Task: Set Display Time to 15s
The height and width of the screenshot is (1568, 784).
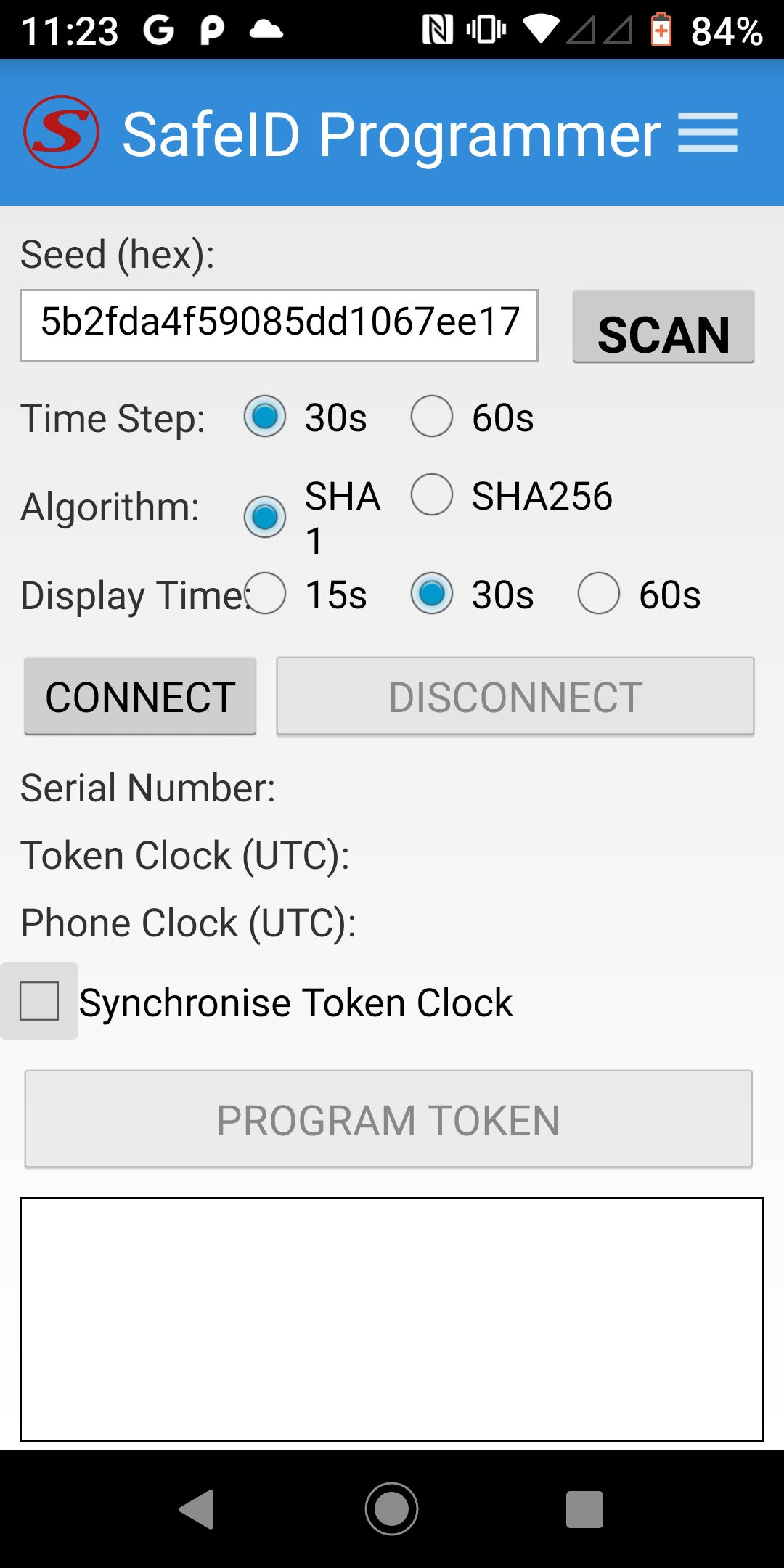Action: (265, 594)
